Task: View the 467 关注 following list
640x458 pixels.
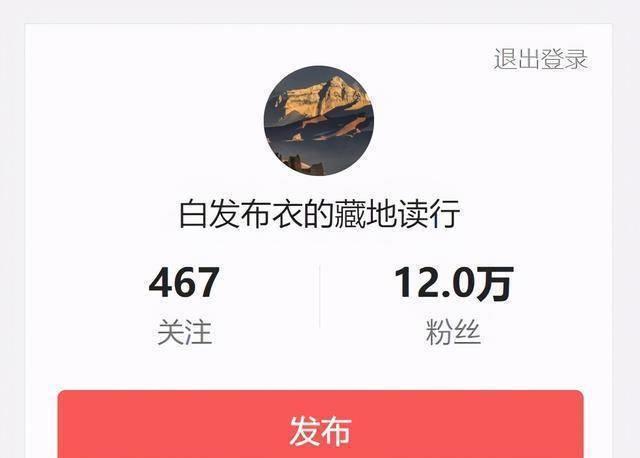Action: click(x=184, y=304)
